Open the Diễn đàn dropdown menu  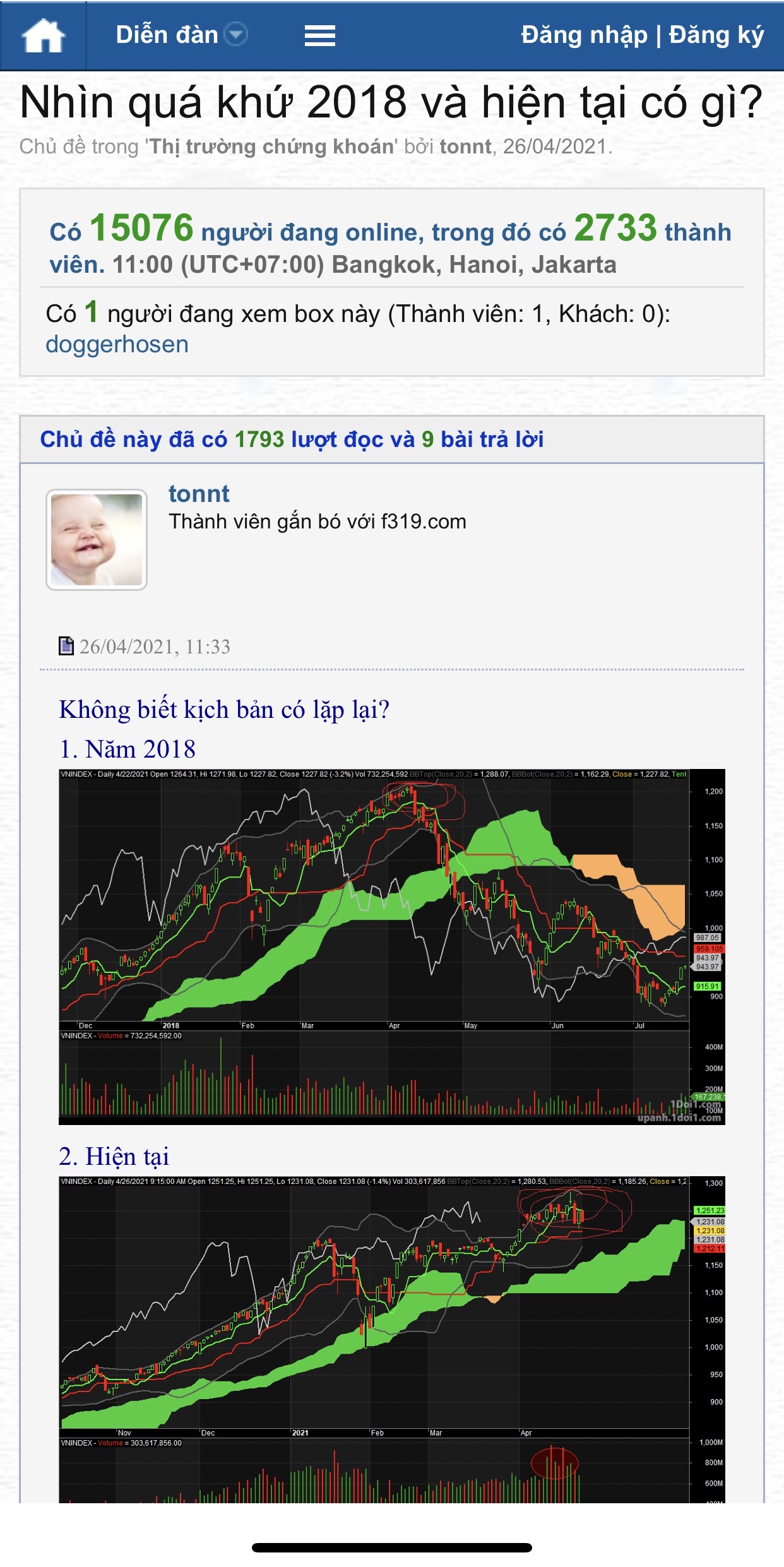point(181,35)
